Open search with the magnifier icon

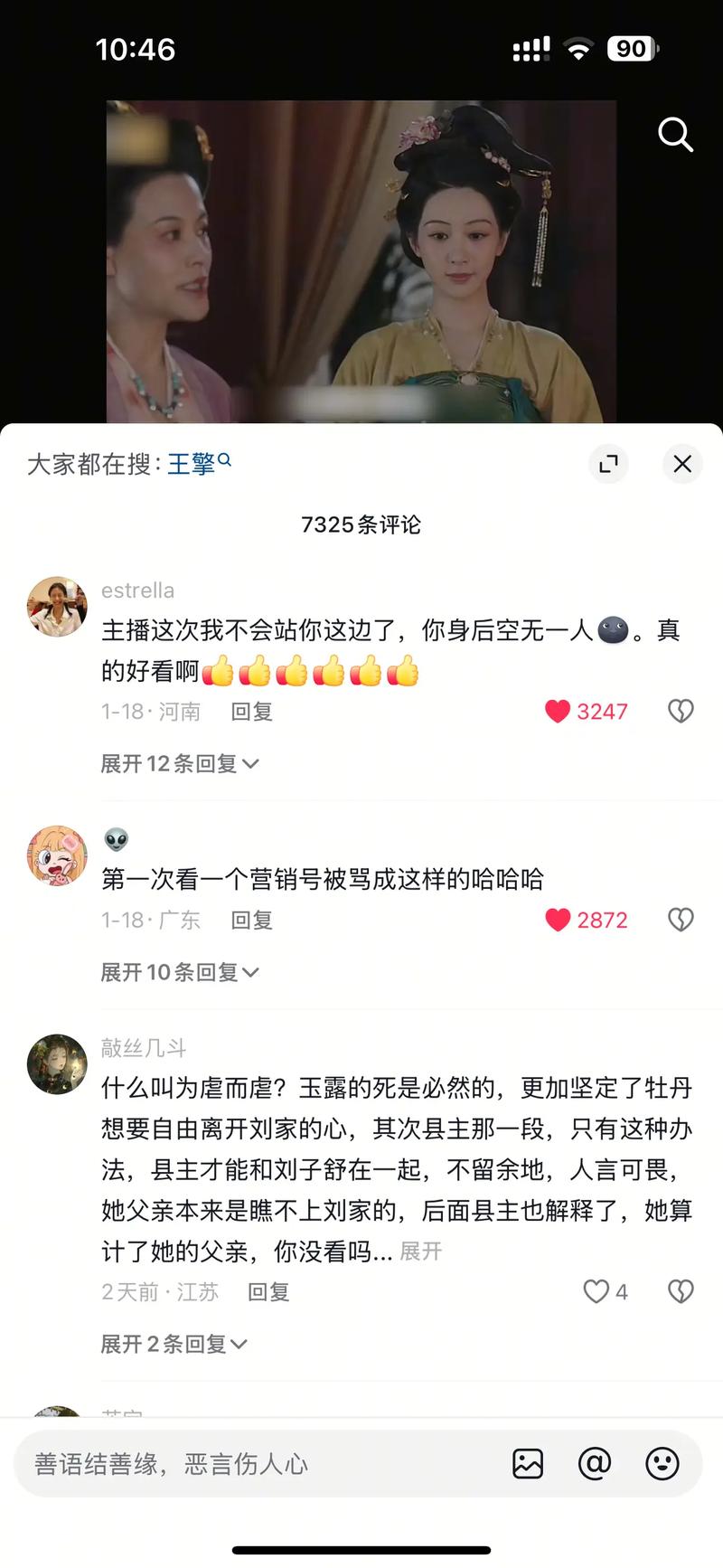click(x=674, y=135)
